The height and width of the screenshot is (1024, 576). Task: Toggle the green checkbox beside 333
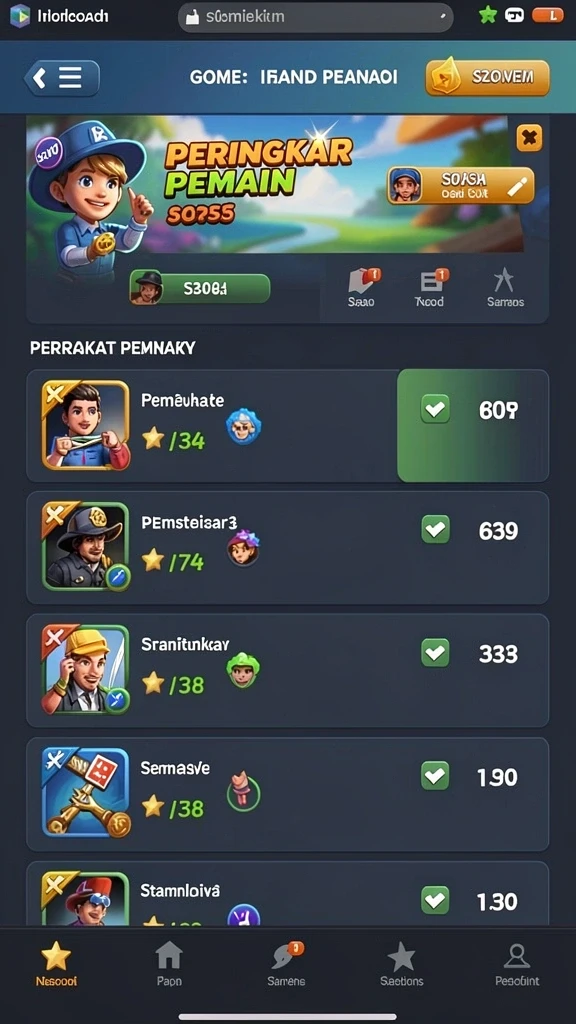(x=435, y=652)
